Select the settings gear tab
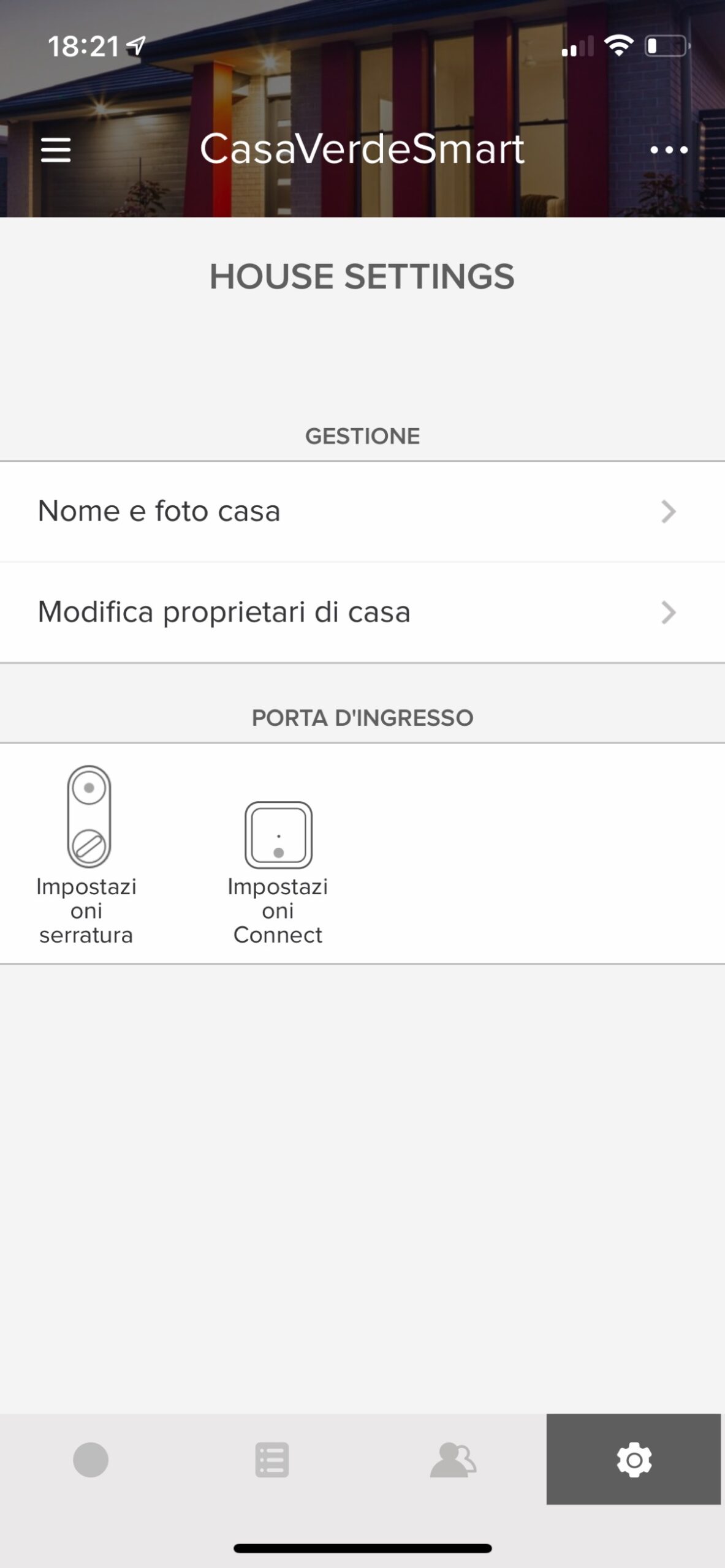Viewport: 725px width, 1568px height. [x=634, y=1460]
